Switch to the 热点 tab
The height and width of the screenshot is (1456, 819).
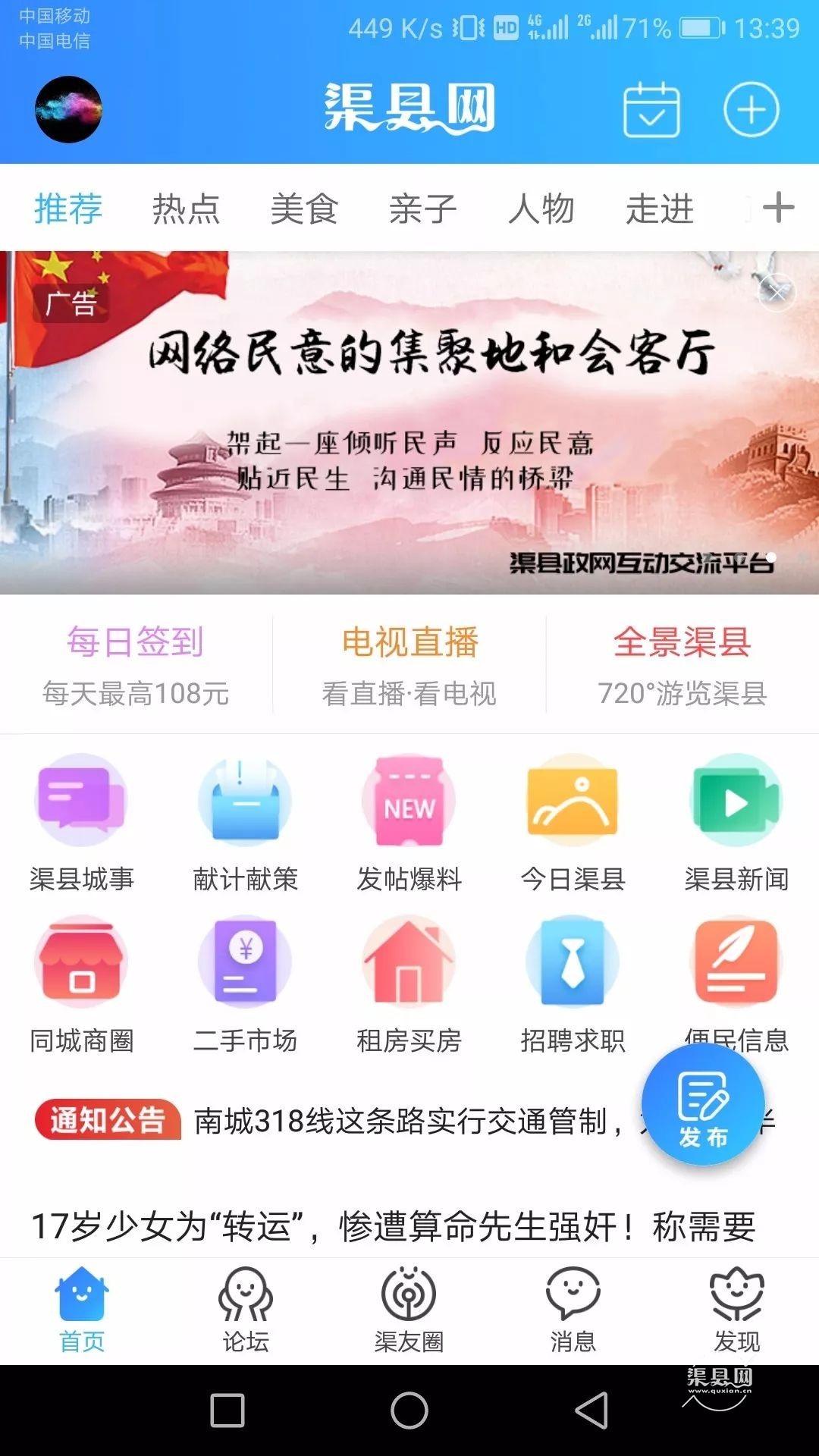186,209
